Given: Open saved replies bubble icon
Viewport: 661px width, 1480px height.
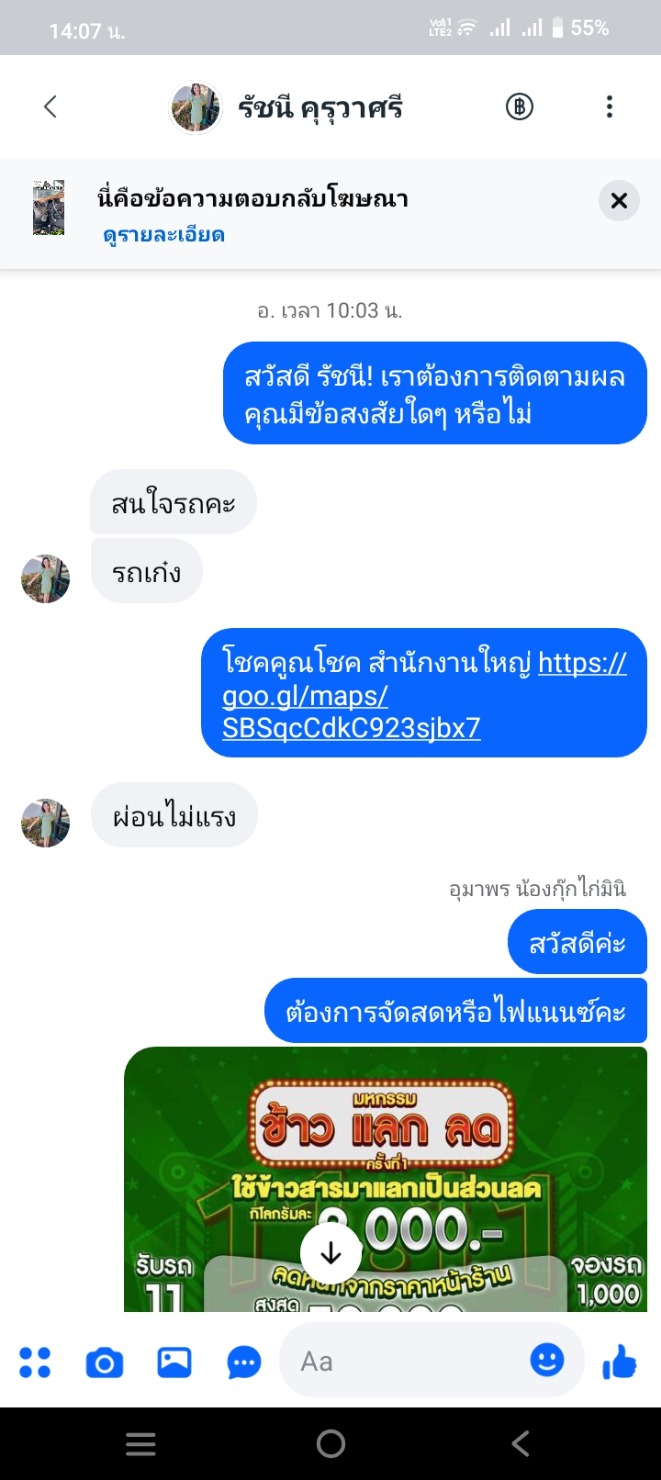Looking at the screenshot, I should [x=244, y=1361].
